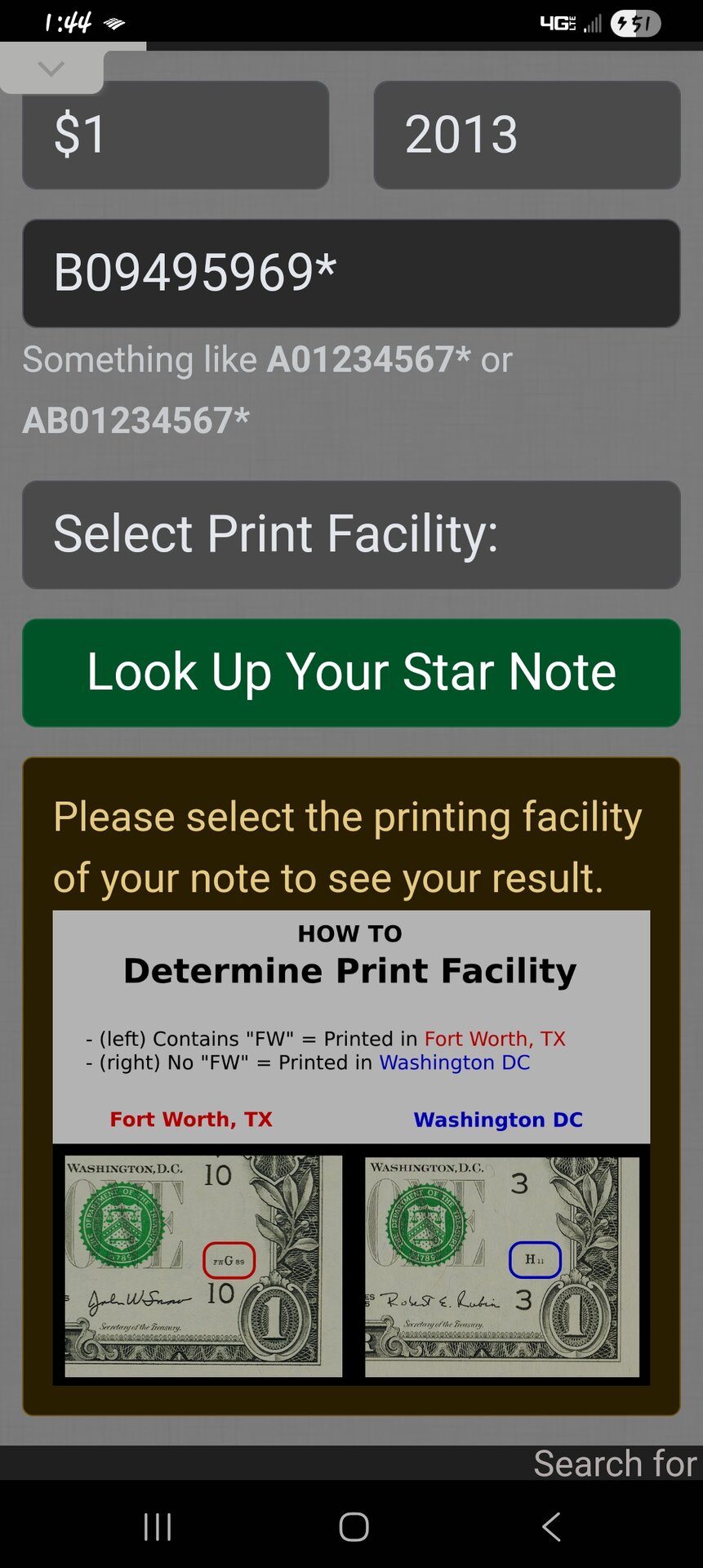
Task: Tap Look Up Your Star Note button
Action: point(351,672)
